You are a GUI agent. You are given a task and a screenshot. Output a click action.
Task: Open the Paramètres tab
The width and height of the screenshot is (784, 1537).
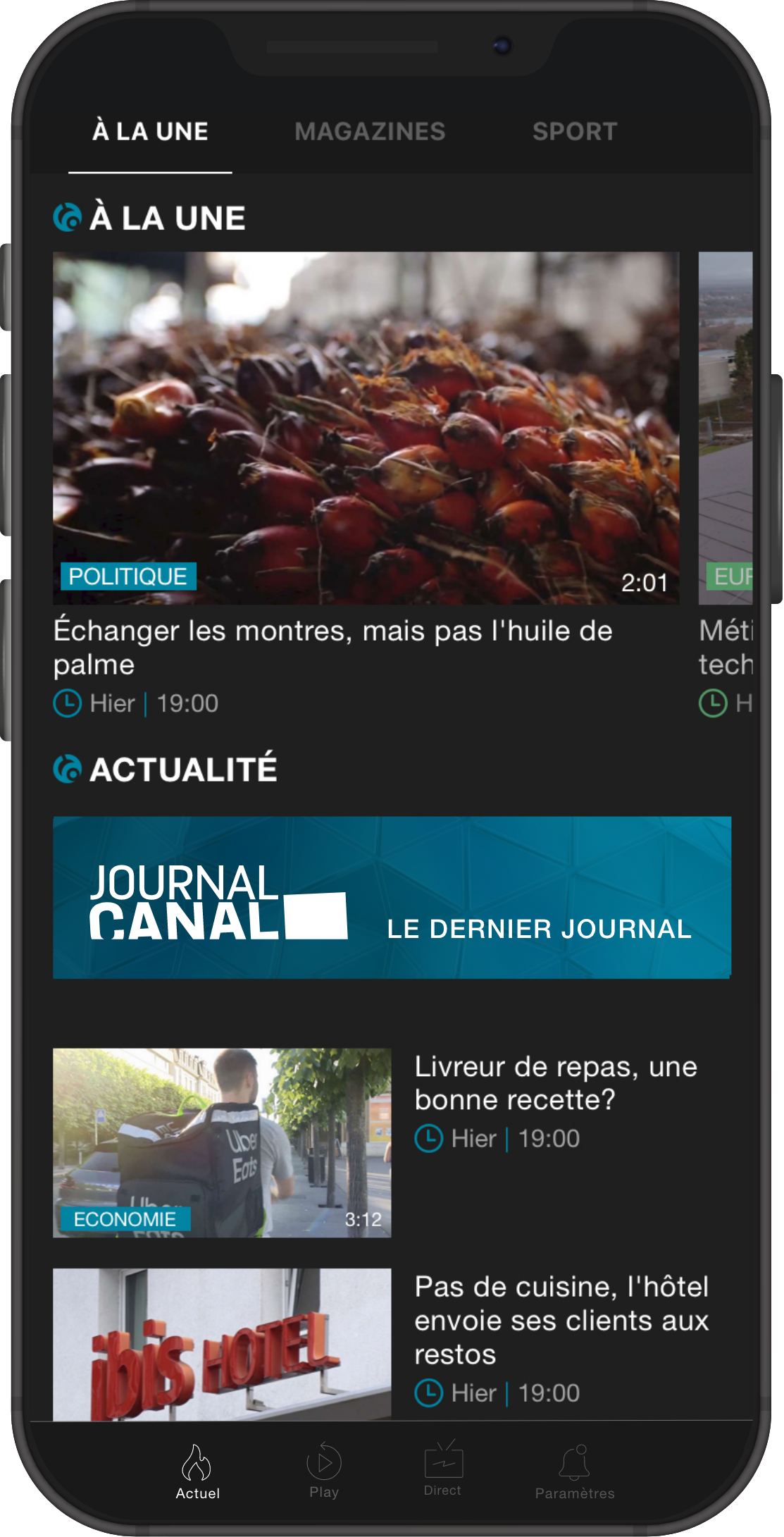click(575, 1471)
